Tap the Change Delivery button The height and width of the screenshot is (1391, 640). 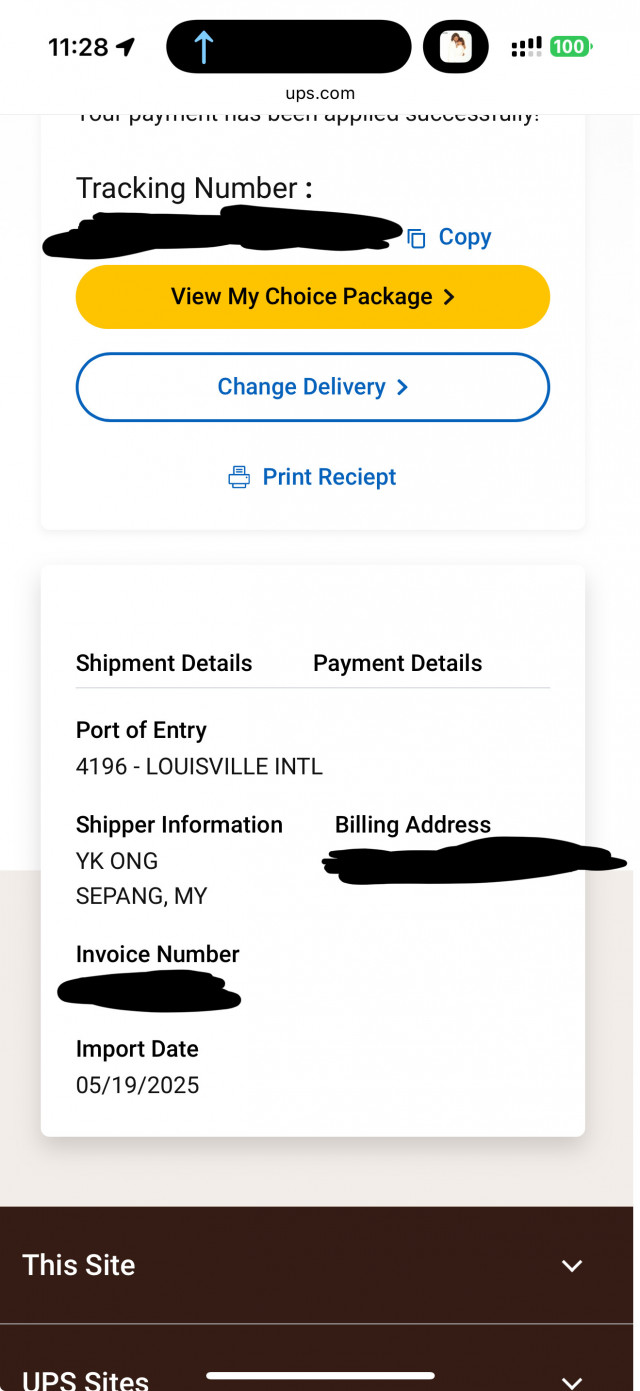(313, 387)
